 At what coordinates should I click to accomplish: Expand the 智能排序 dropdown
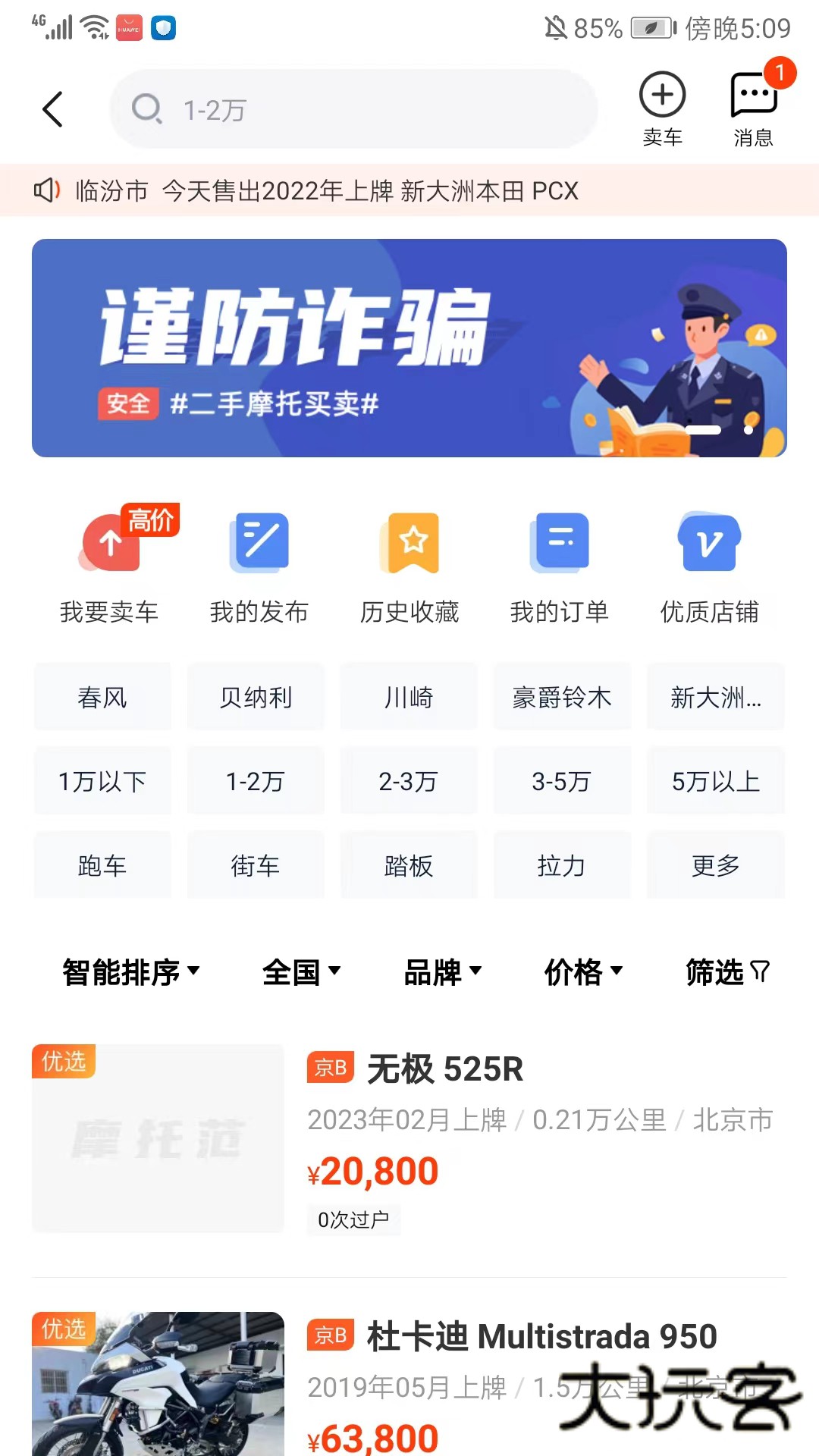[130, 971]
